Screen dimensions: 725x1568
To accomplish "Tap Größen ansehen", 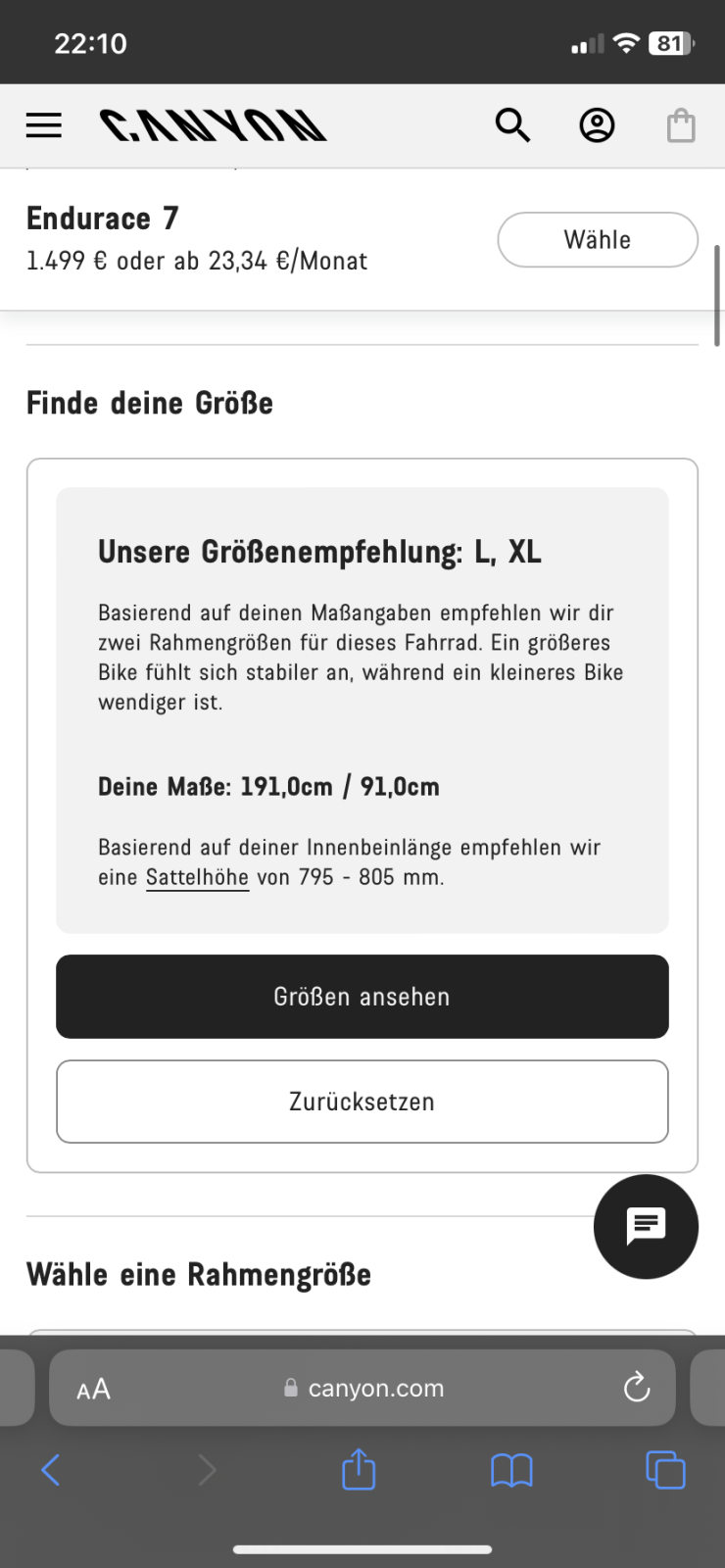I will pos(362,997).
